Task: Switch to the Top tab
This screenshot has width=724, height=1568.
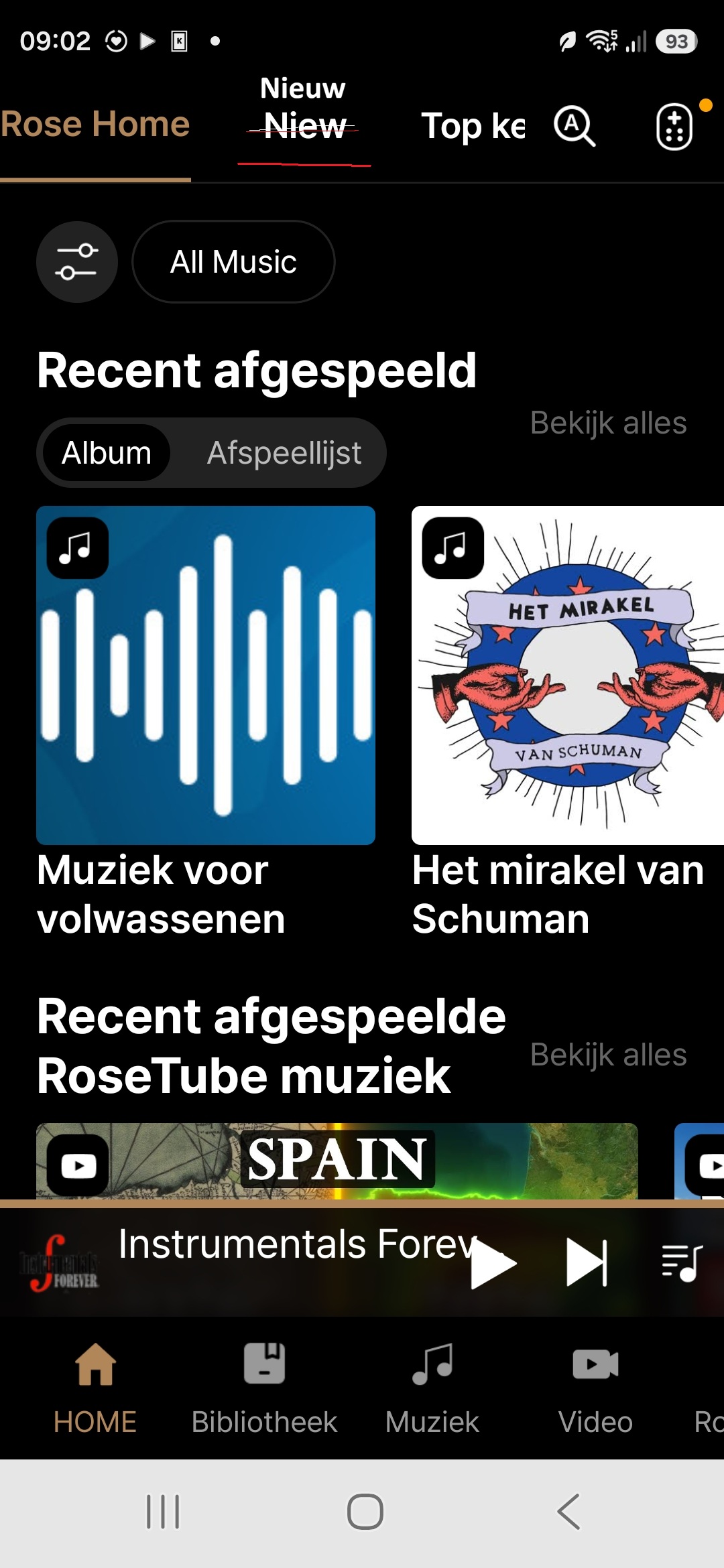Action: [472, 126]
